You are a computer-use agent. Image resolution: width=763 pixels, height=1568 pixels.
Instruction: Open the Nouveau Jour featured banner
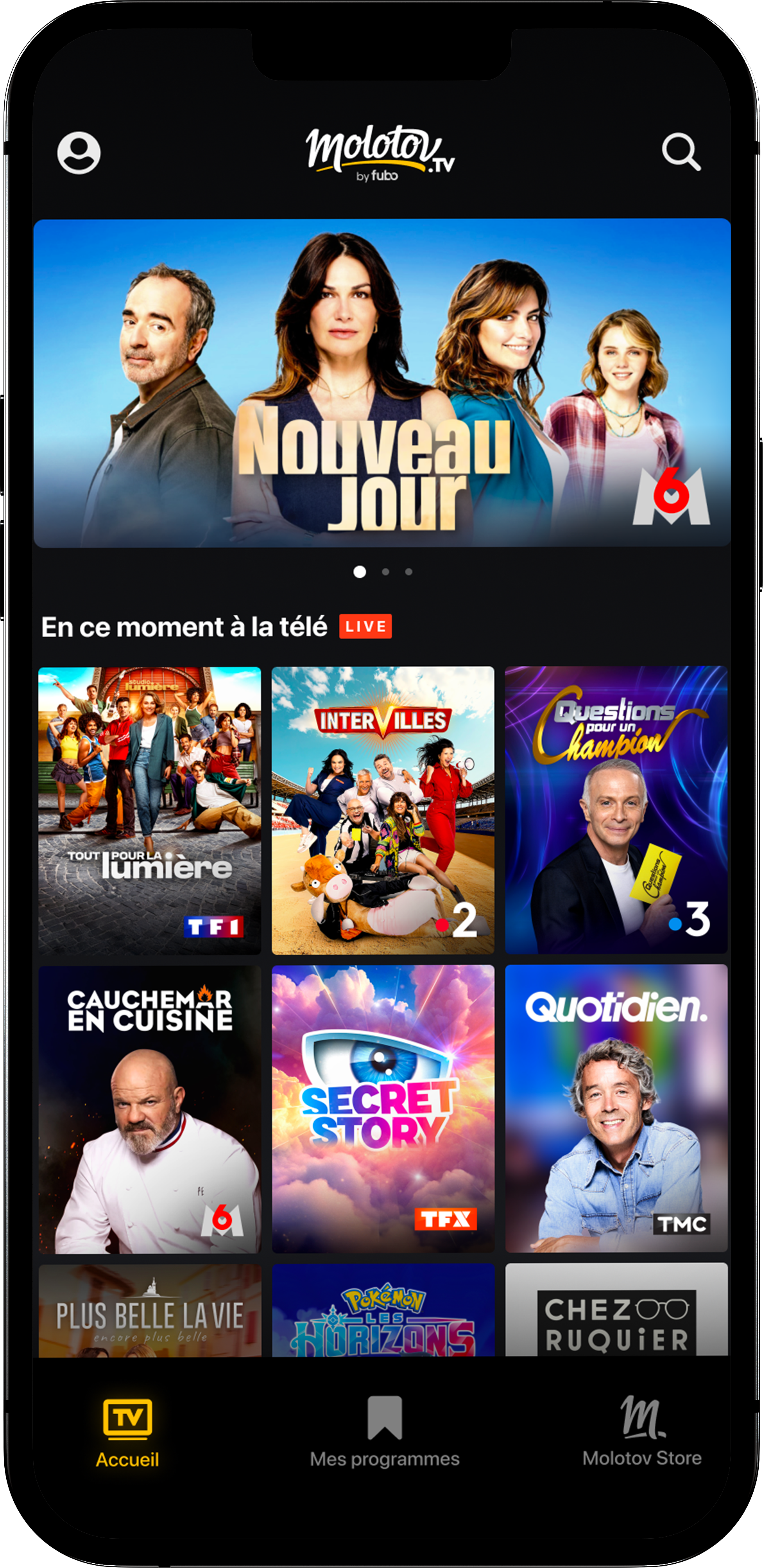[381, 382]
